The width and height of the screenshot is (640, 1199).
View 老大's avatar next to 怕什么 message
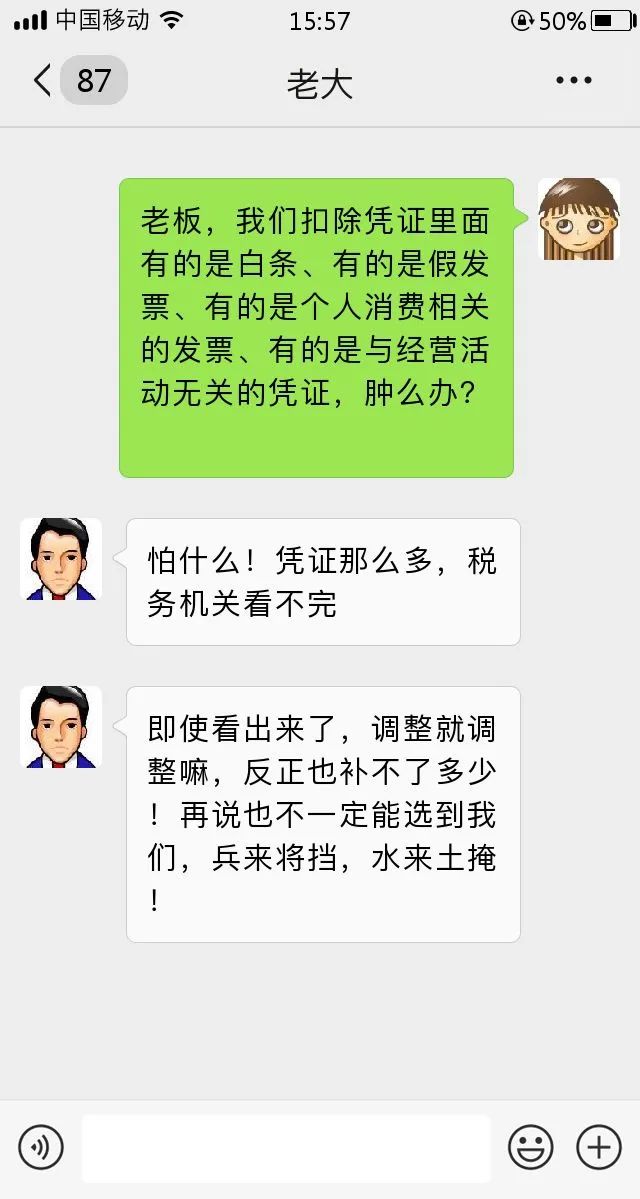tap(61, 559)
